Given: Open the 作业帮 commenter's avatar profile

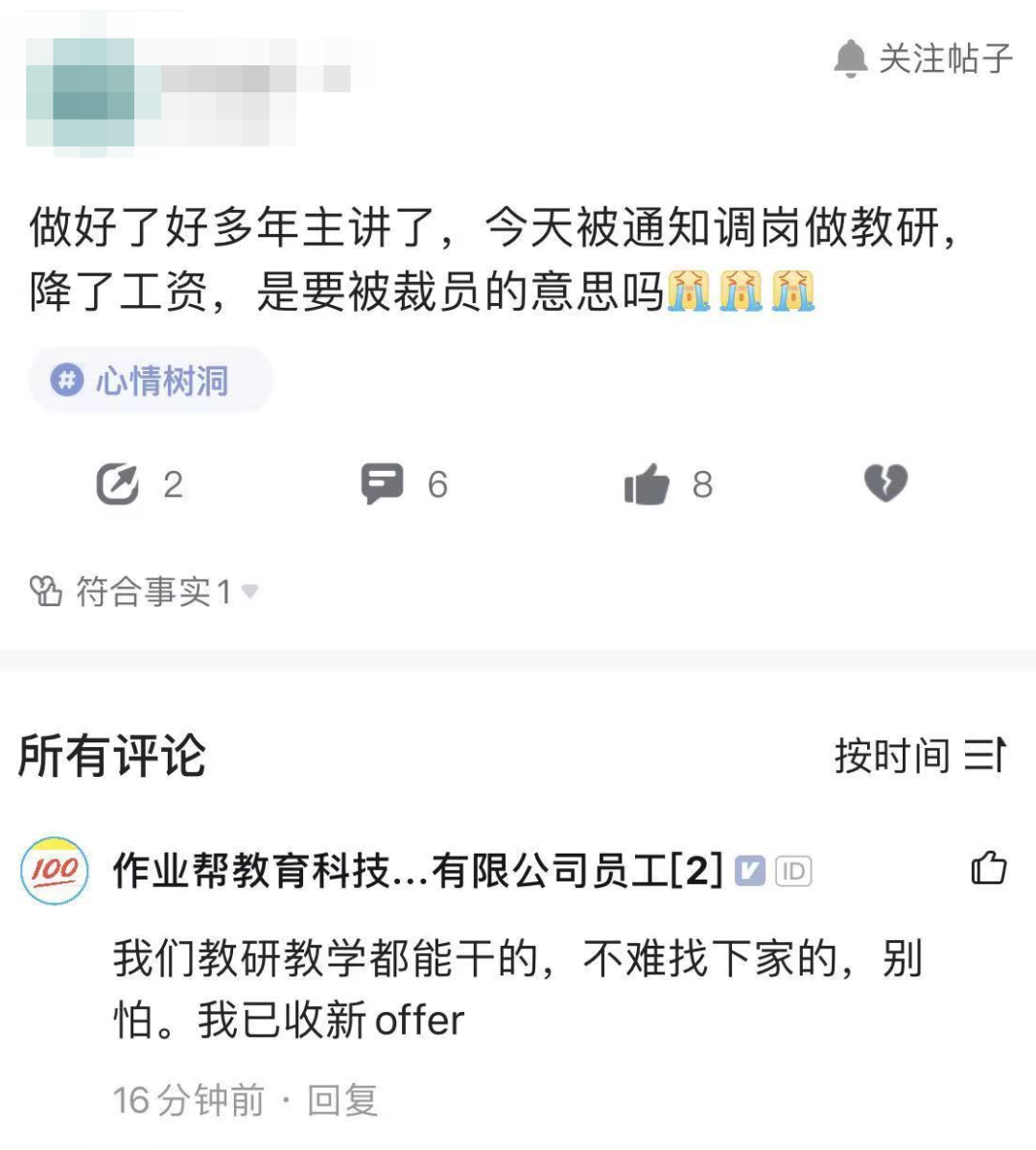Looking at the screenshot, I should [x=55, y=871].
